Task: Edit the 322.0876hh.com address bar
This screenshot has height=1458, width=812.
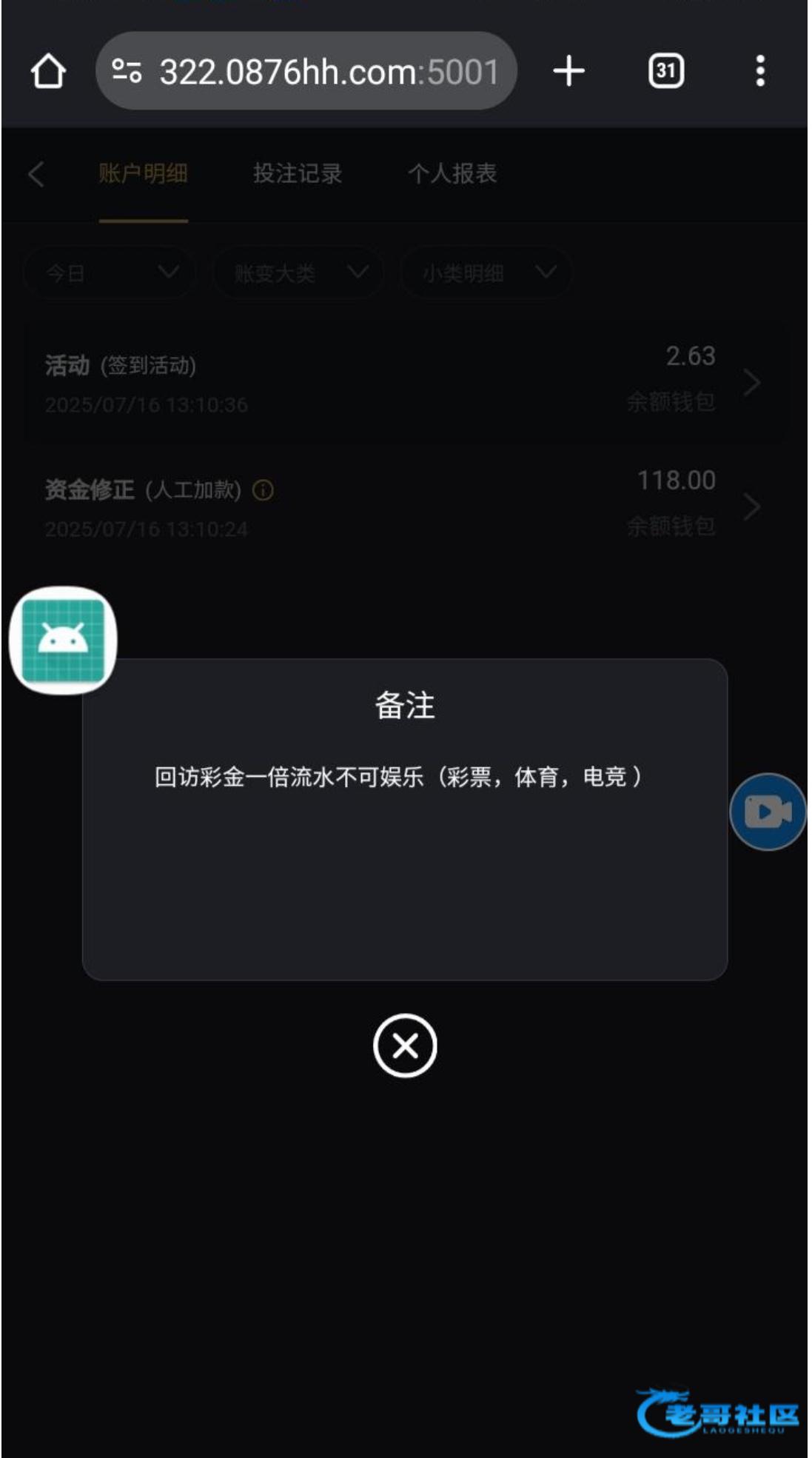Action: click(x=306, y=71)
